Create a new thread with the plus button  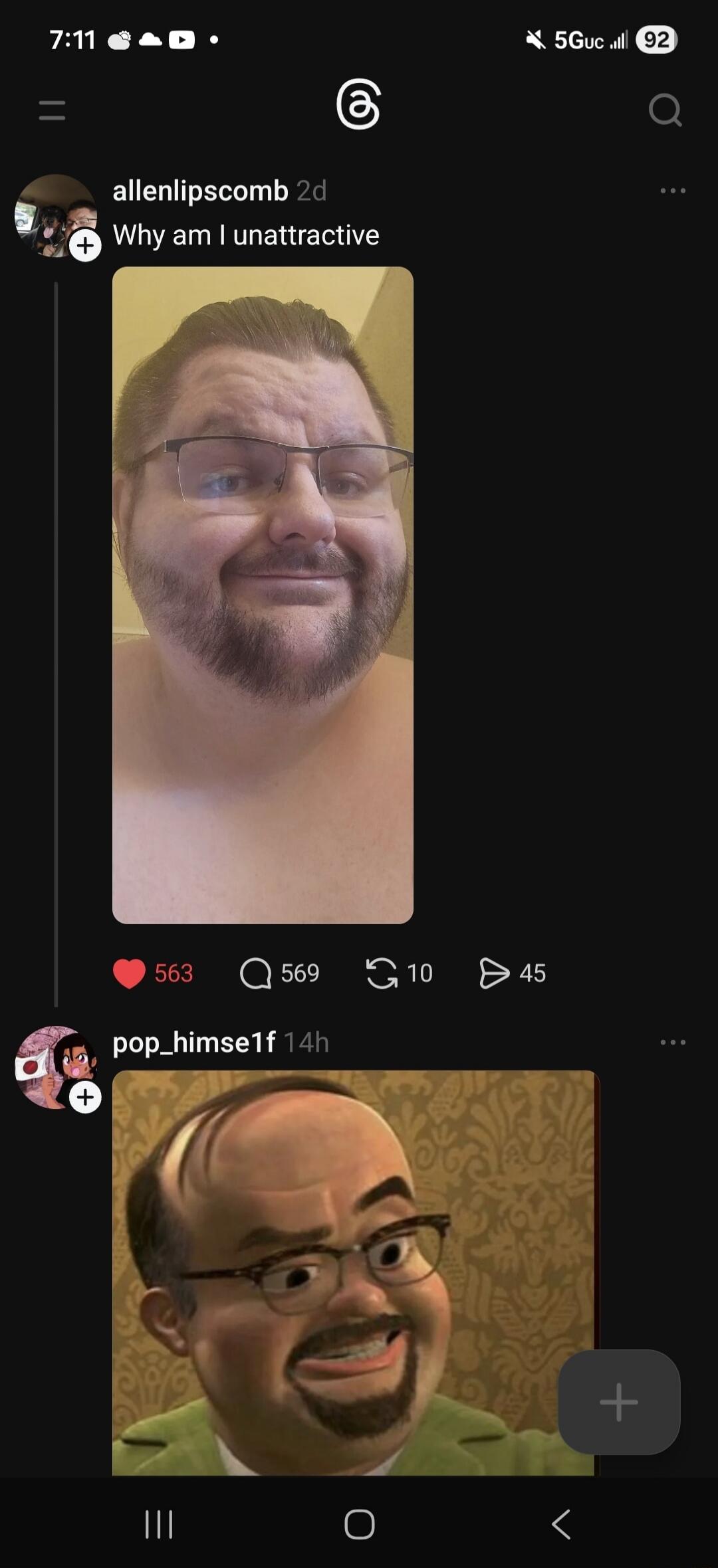coord(619,1401)
